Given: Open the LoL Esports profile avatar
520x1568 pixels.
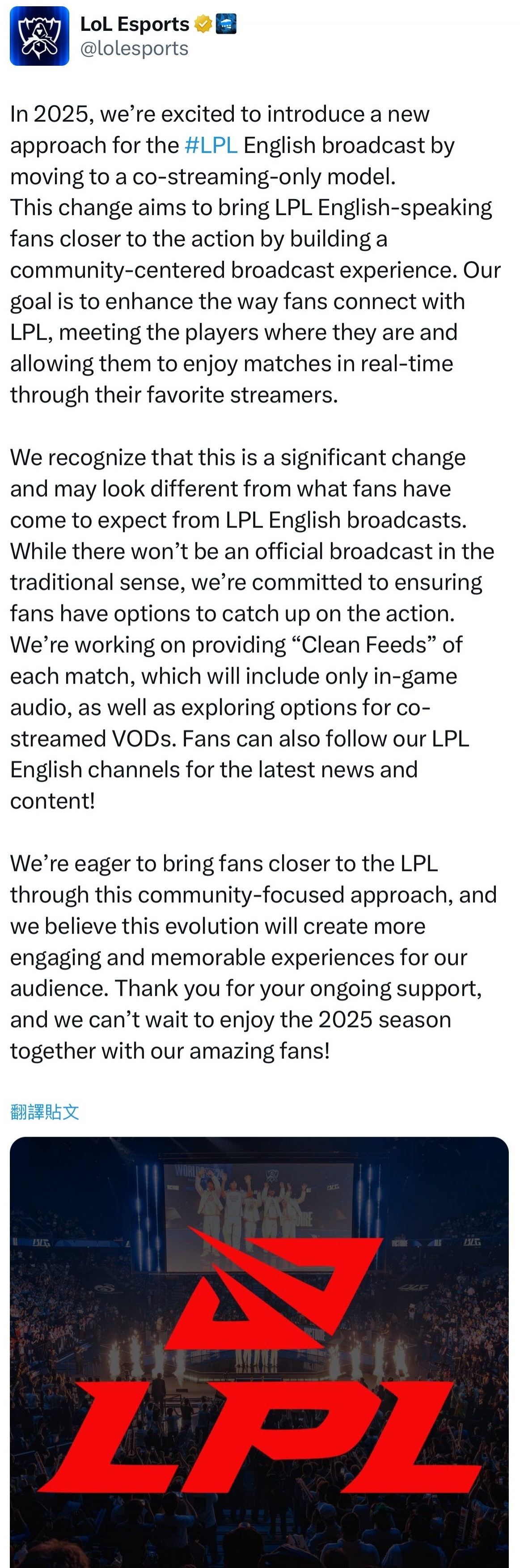Looking at the screenshot, I should [39, 36].
